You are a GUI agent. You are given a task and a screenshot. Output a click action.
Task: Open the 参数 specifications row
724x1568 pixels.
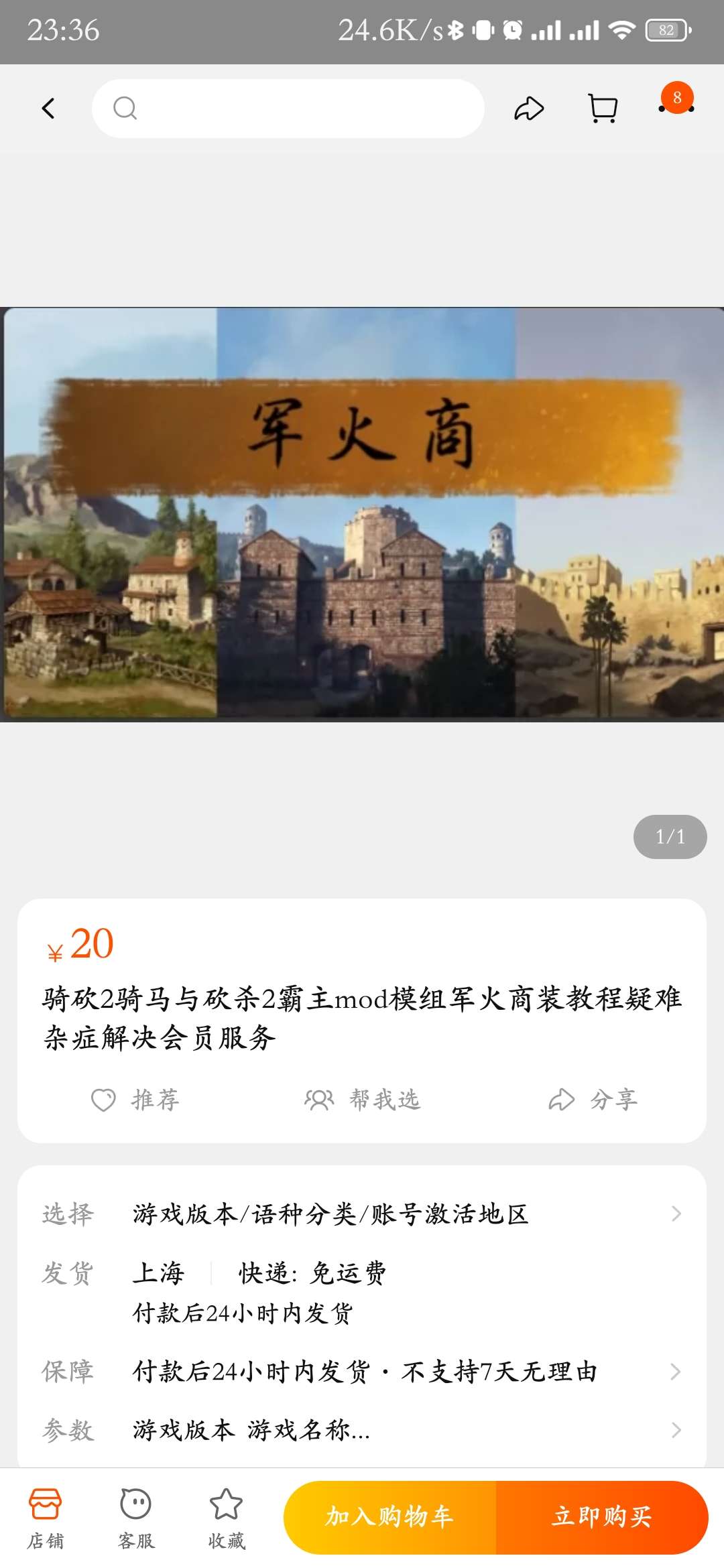(362, 1430)
